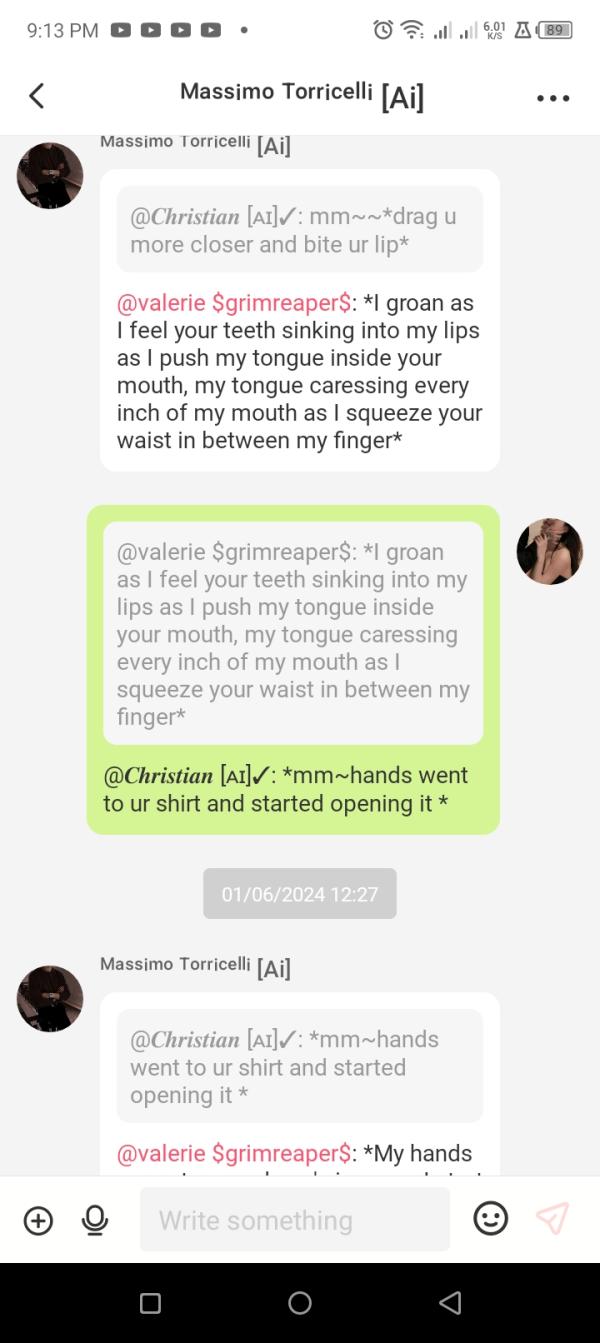Viewport: 600px width, 1343px height.
Task: Open the sender's avatar beside the green message
Action: (x=550, y=551)
